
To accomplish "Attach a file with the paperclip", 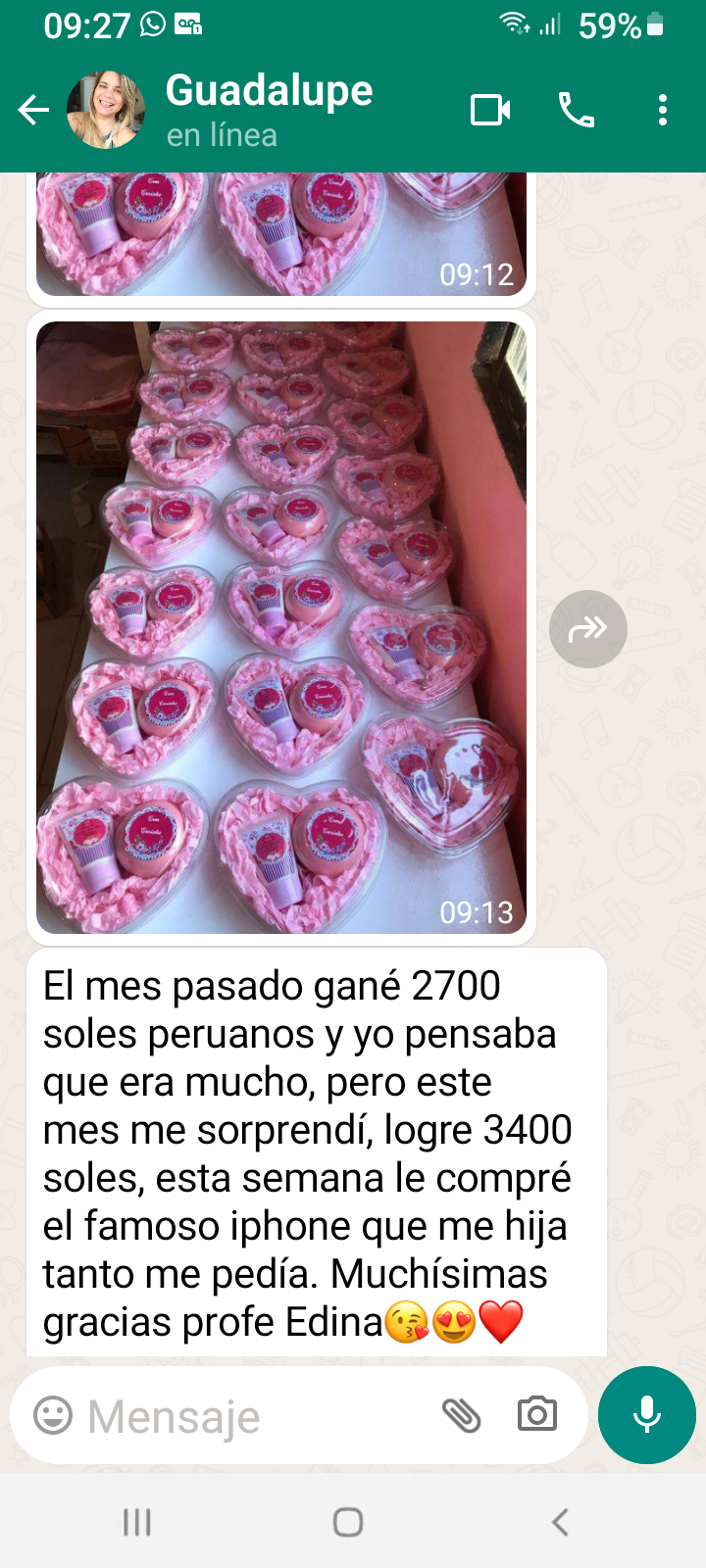I will [x=461, y=1415].
